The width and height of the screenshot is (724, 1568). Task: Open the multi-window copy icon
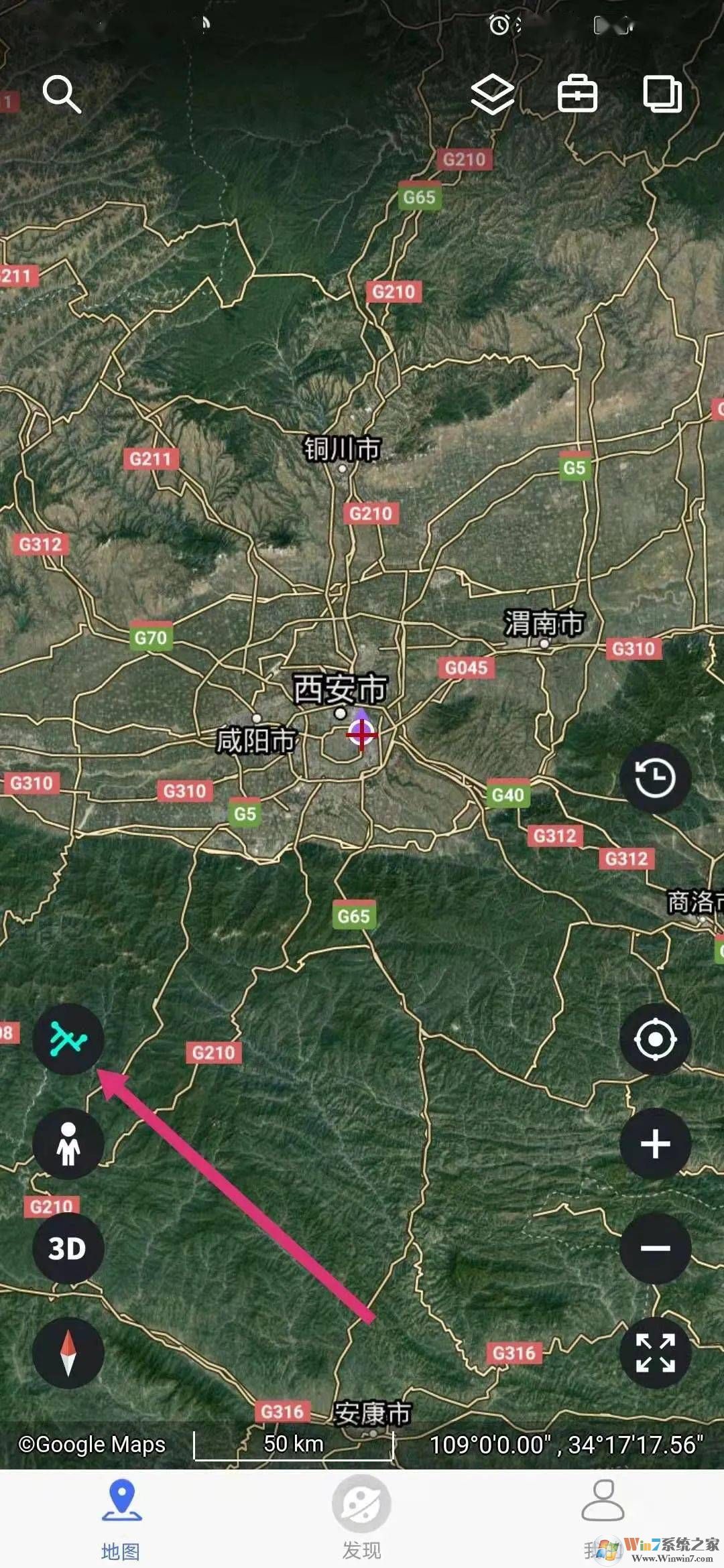662,94
